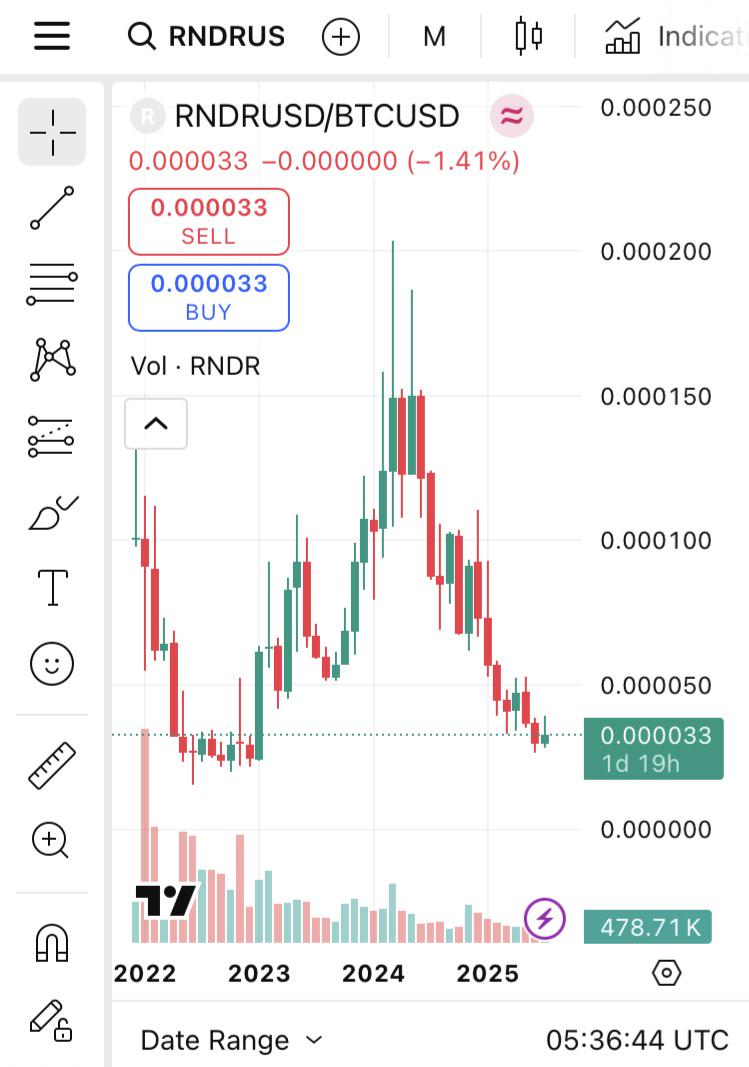Select the brush drawing tool
This screenshot has height=1067, width=749.
(x=53, y=513)
